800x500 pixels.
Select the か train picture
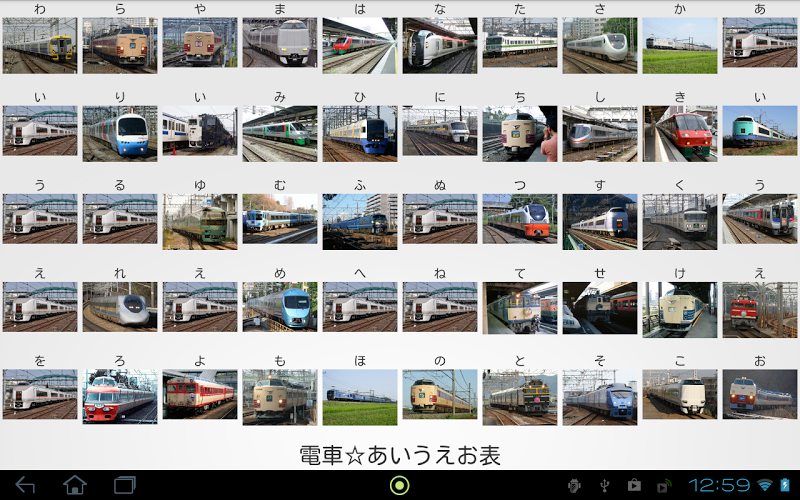coord(680,45)
